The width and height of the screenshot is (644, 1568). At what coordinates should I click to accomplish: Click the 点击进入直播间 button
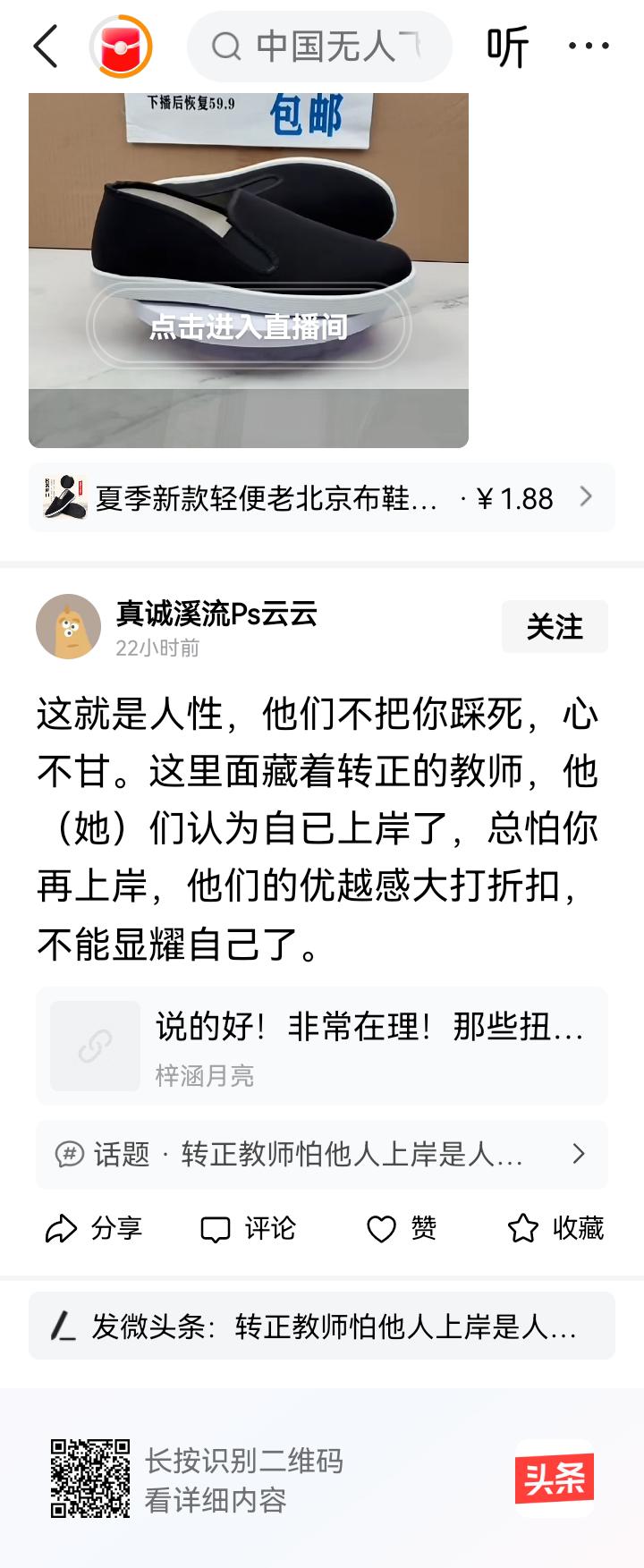pyautogui.click(x=250, y=327)
